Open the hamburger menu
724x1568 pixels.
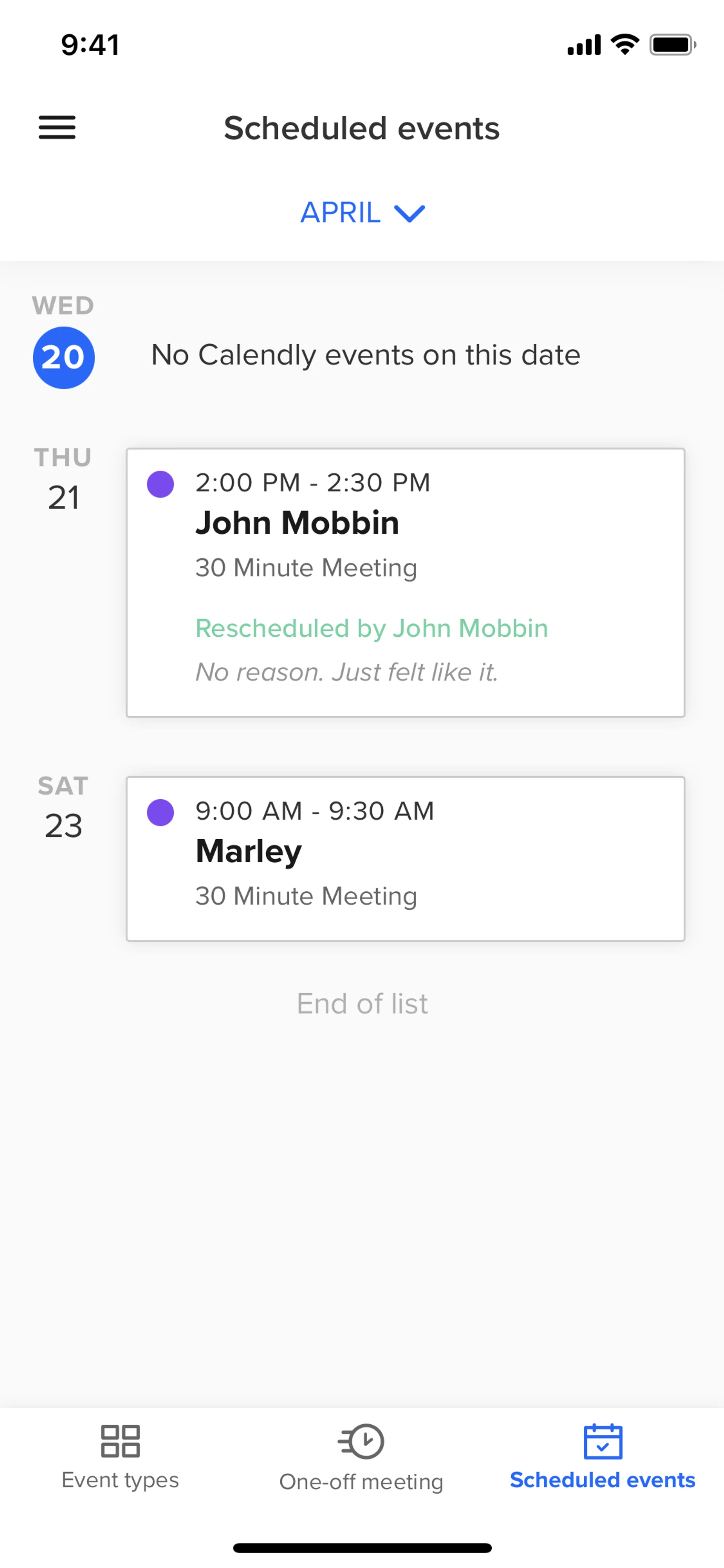[57, 128]
